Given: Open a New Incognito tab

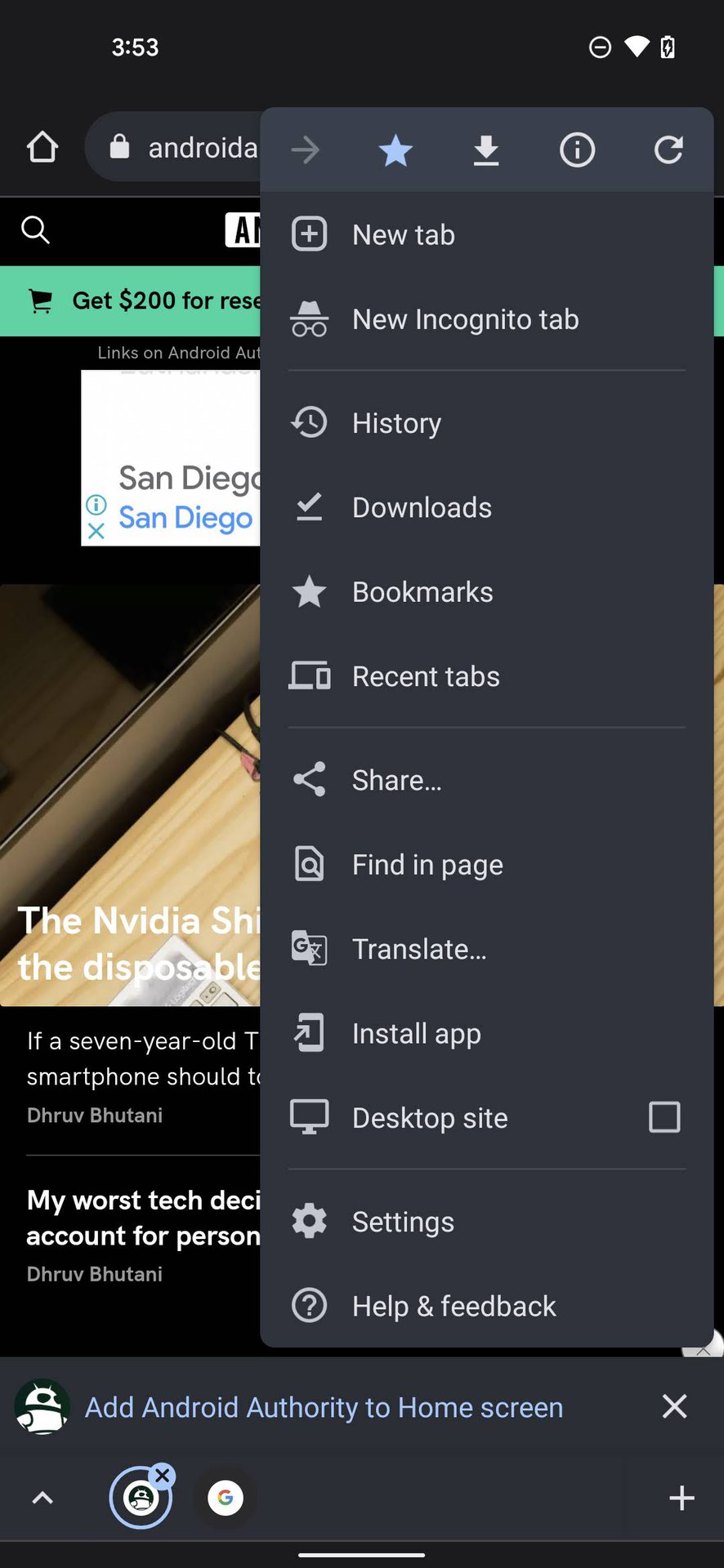Looking at the screenshot, I should tap(465, 319).
